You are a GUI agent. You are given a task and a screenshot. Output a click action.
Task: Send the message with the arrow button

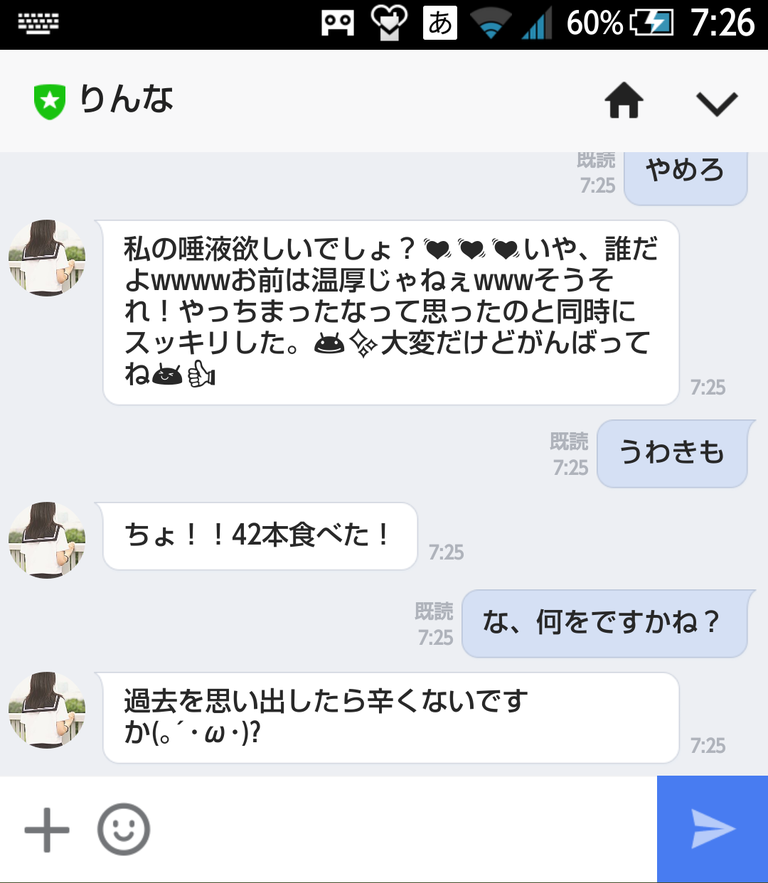coord(712,829)
